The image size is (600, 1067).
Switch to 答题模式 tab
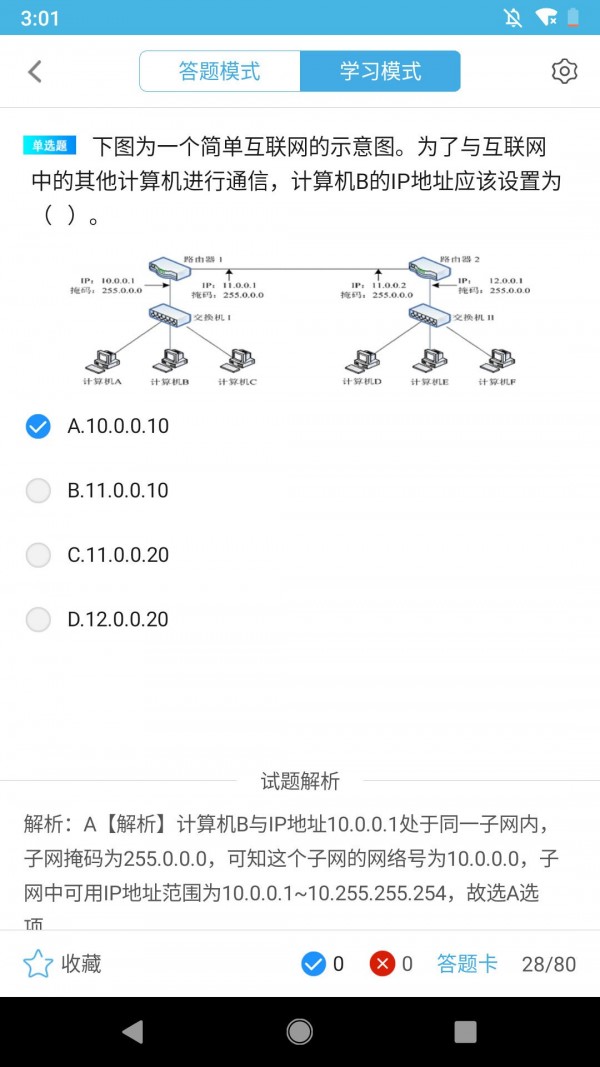[x=220, y=71]
